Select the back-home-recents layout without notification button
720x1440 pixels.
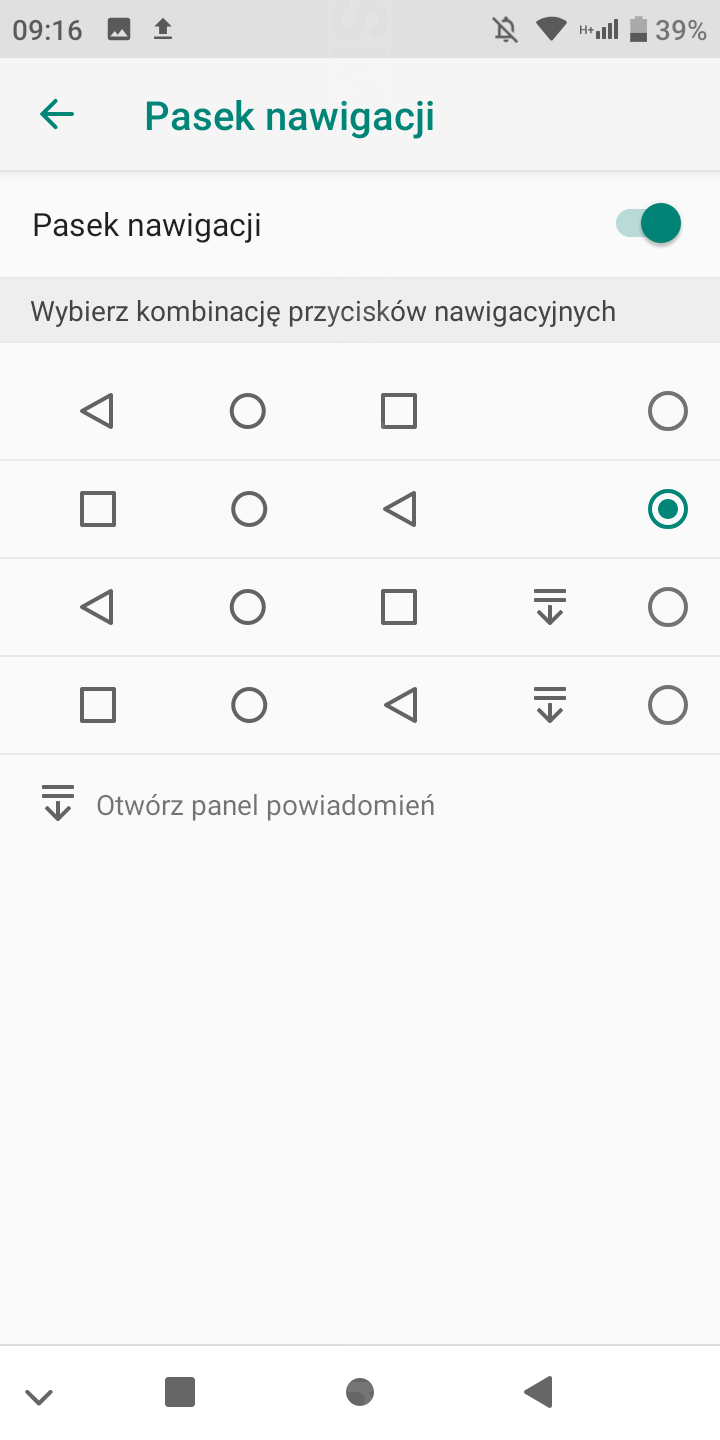point(667,411)
